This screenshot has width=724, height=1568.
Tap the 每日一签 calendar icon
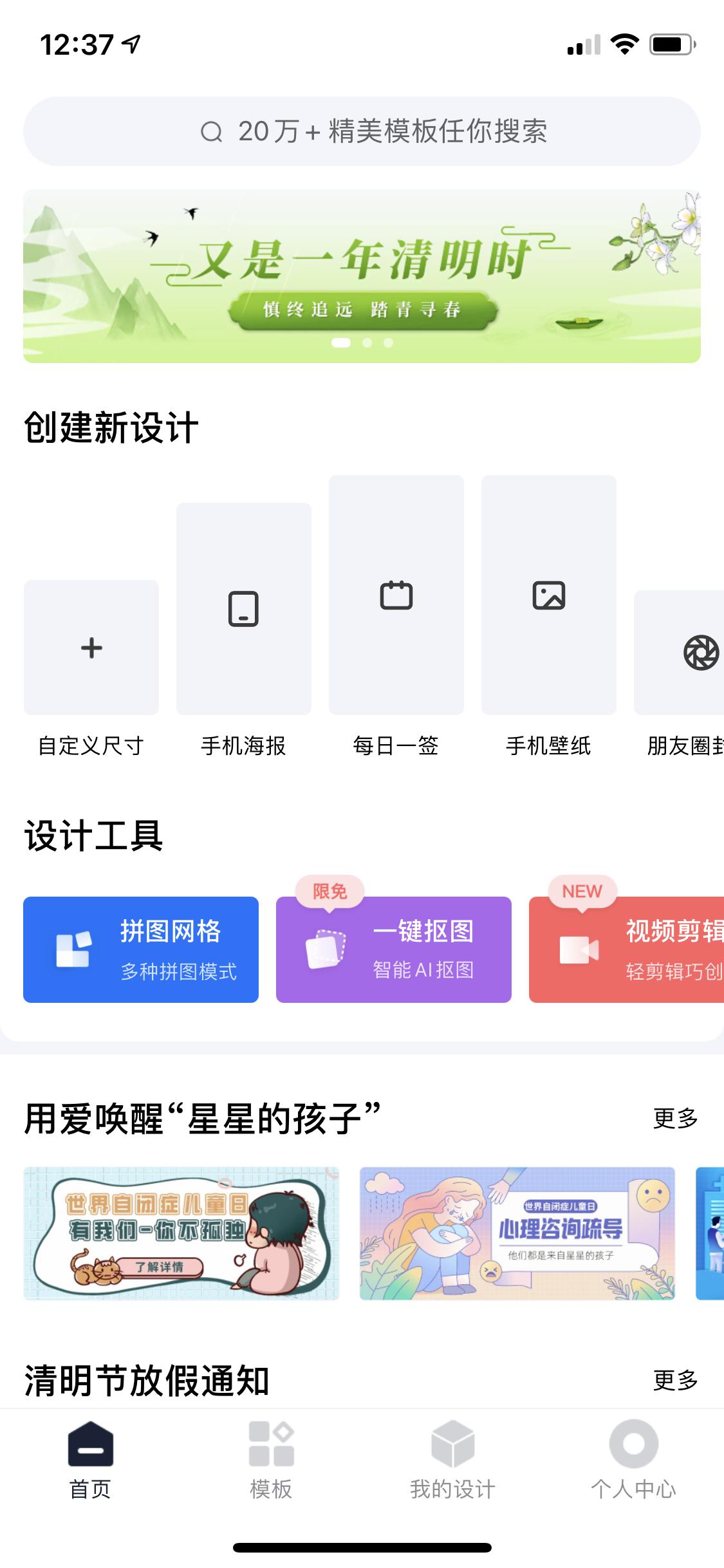pyautogui.click(x=396, y=594)
